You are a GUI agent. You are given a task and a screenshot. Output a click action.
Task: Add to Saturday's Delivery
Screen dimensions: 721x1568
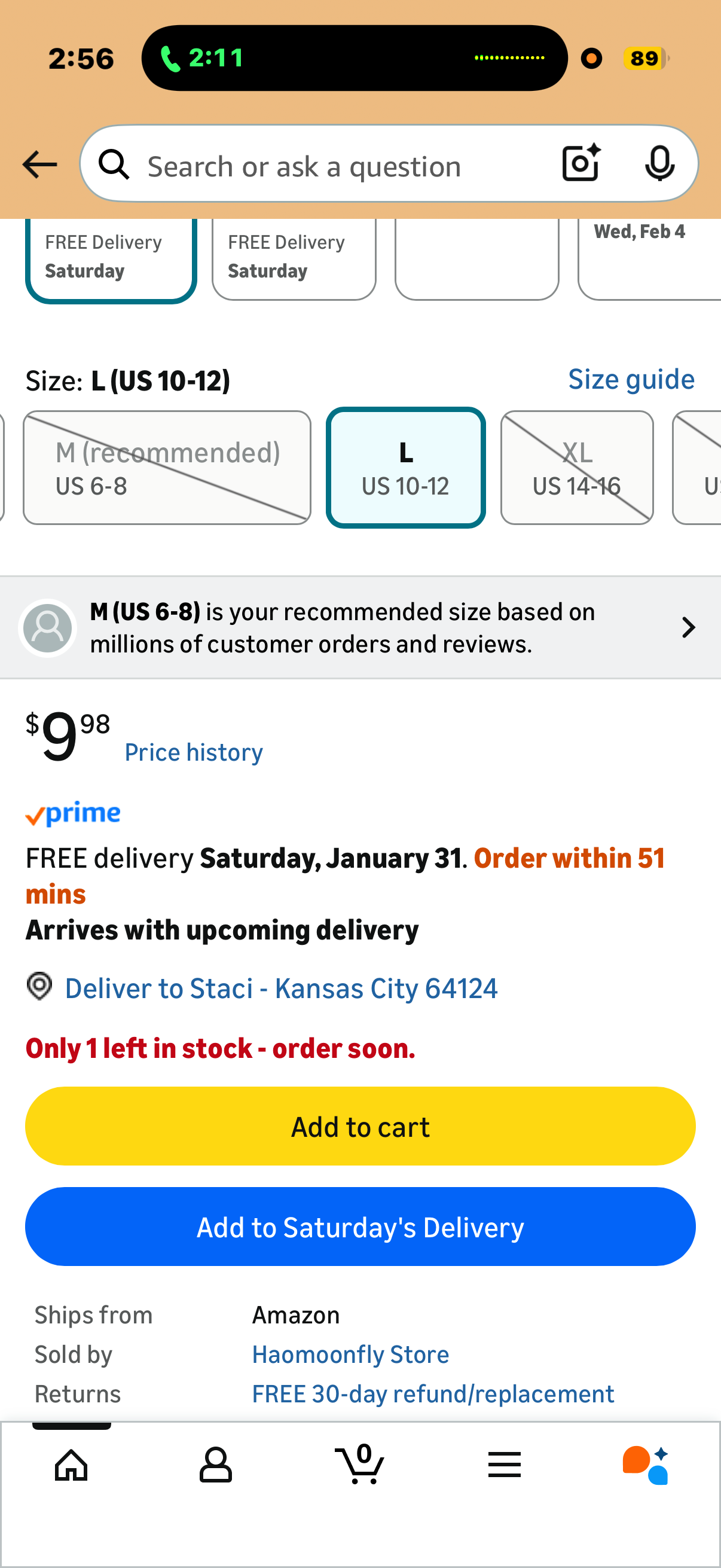tap(360, 1227)
